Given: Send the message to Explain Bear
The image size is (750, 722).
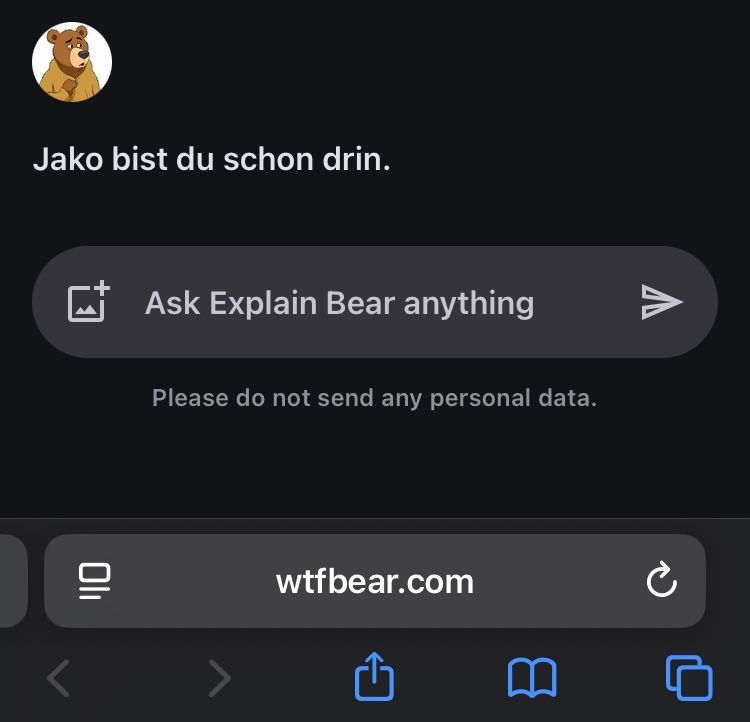Looking at the screenshot, I should pyautogui.click(x=661, y=302).
